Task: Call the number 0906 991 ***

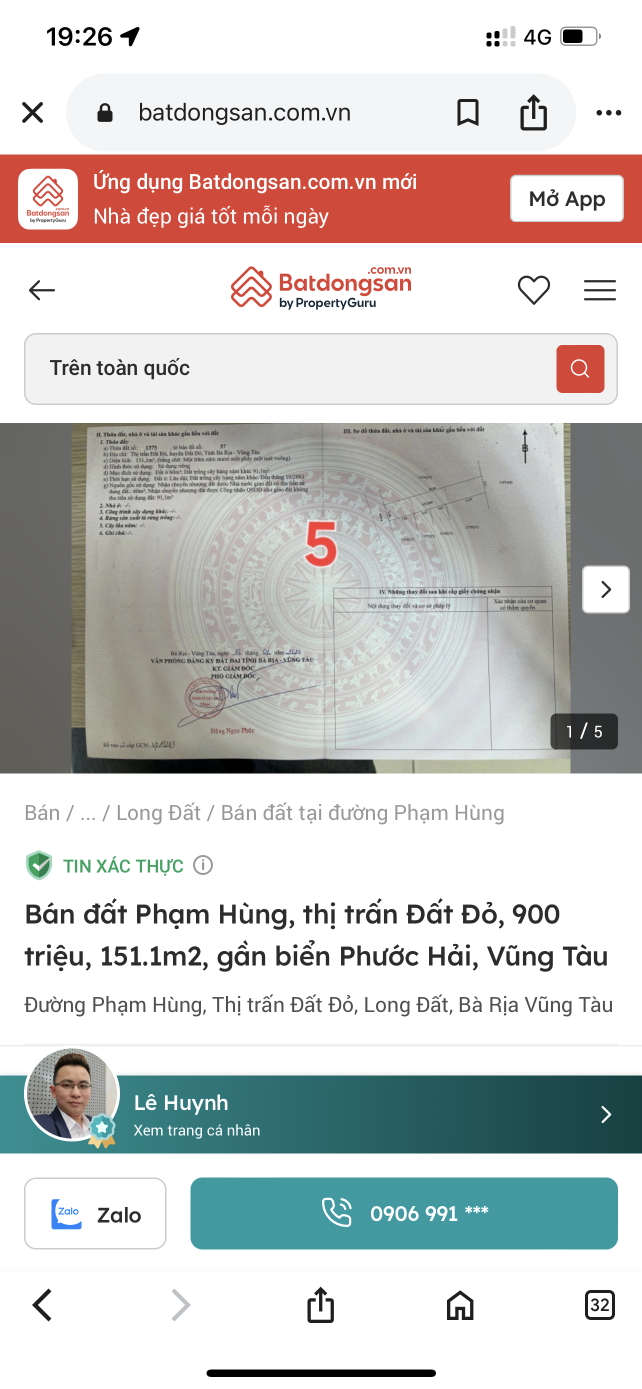Action: click(404, 1214)
